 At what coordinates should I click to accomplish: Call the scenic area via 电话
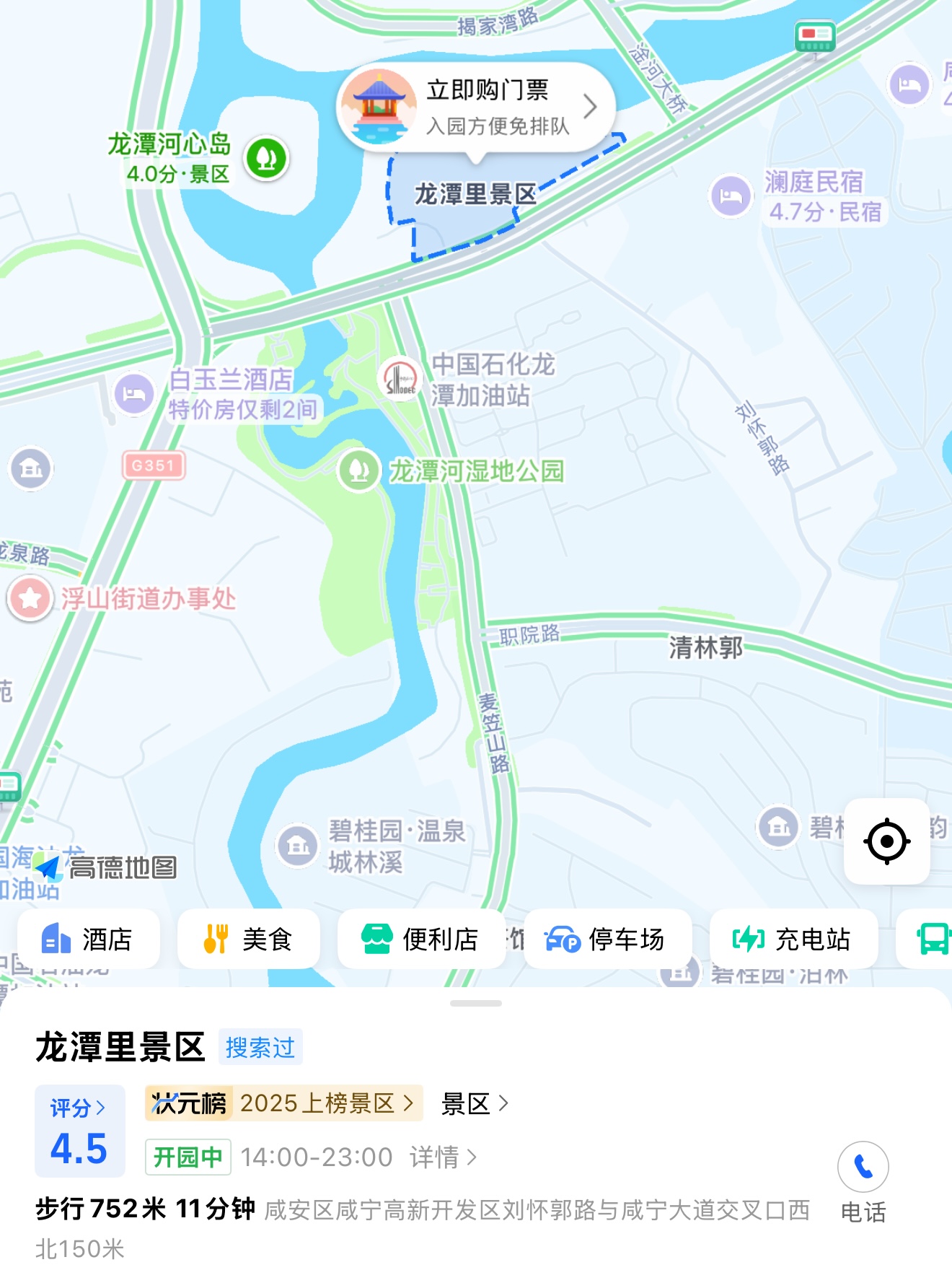point(863,1168)
